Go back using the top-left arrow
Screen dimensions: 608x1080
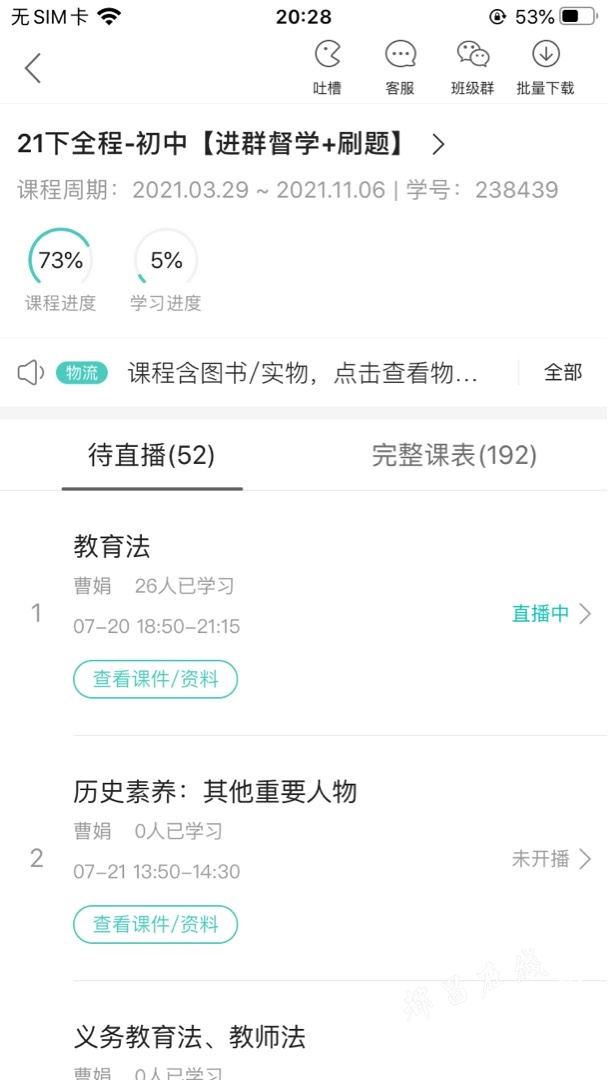tap(32, 68)
